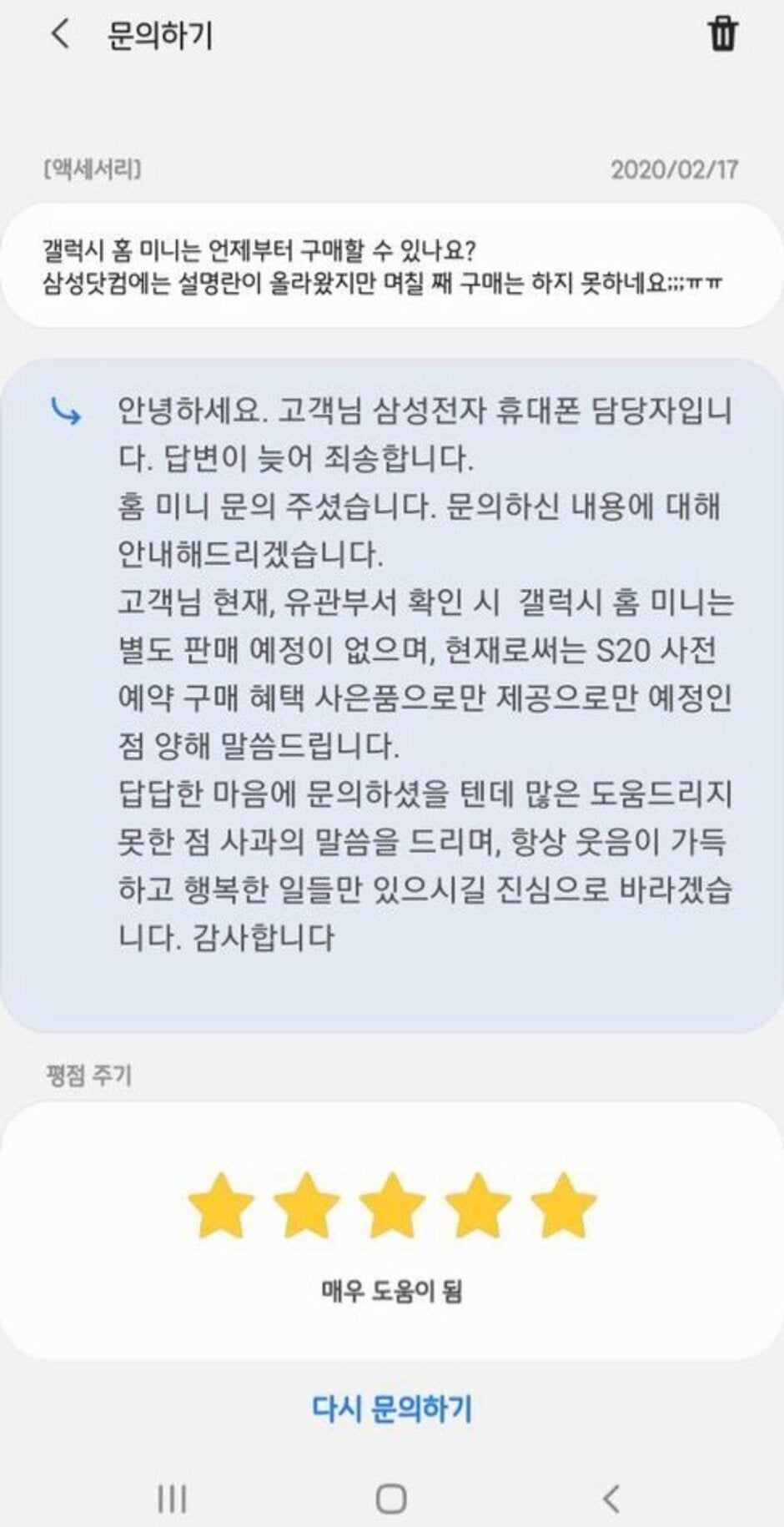
Task: Rate the answer one star
Action: [x=221, y=1205]
